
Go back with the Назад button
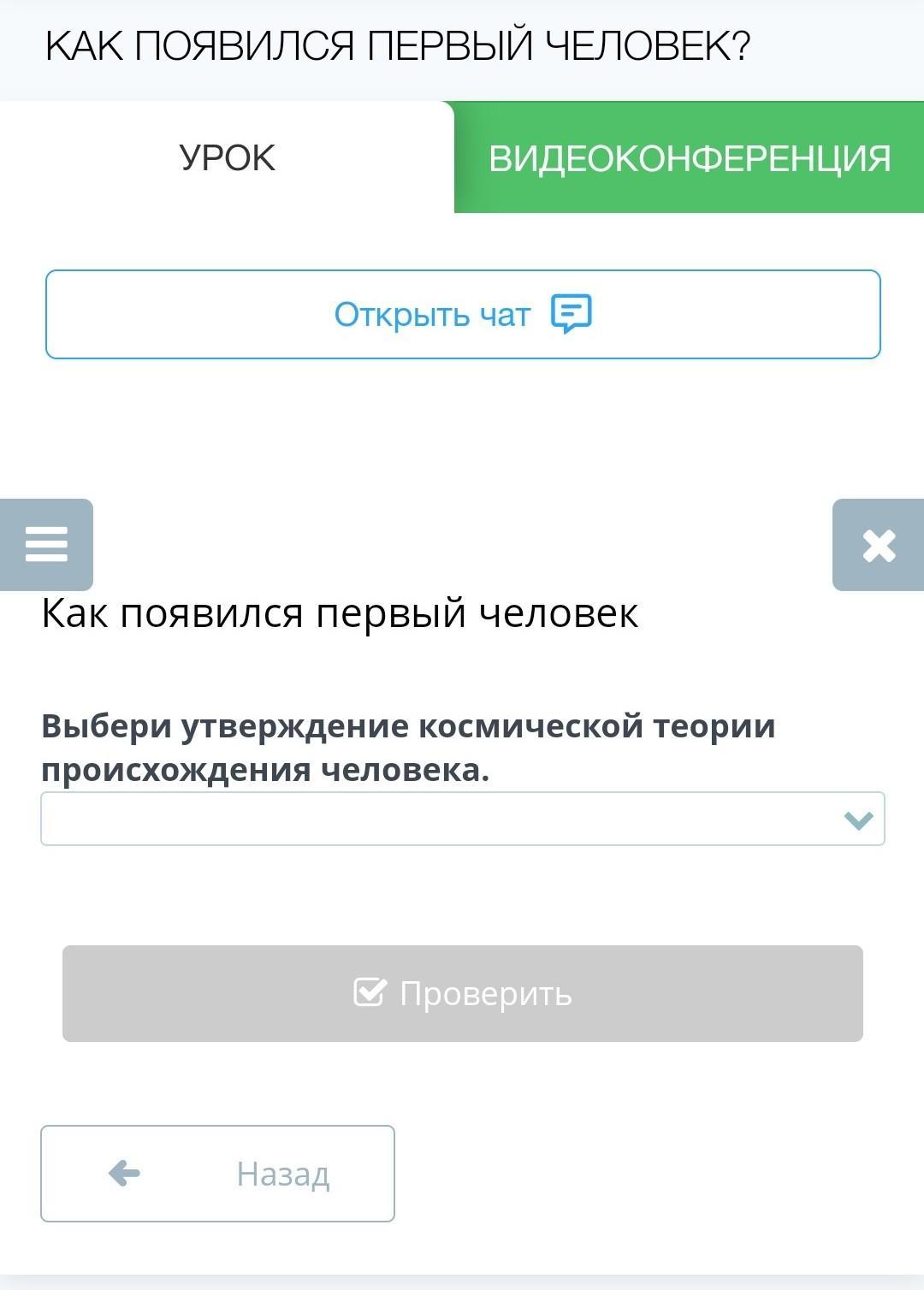(x=217, y=1174)
